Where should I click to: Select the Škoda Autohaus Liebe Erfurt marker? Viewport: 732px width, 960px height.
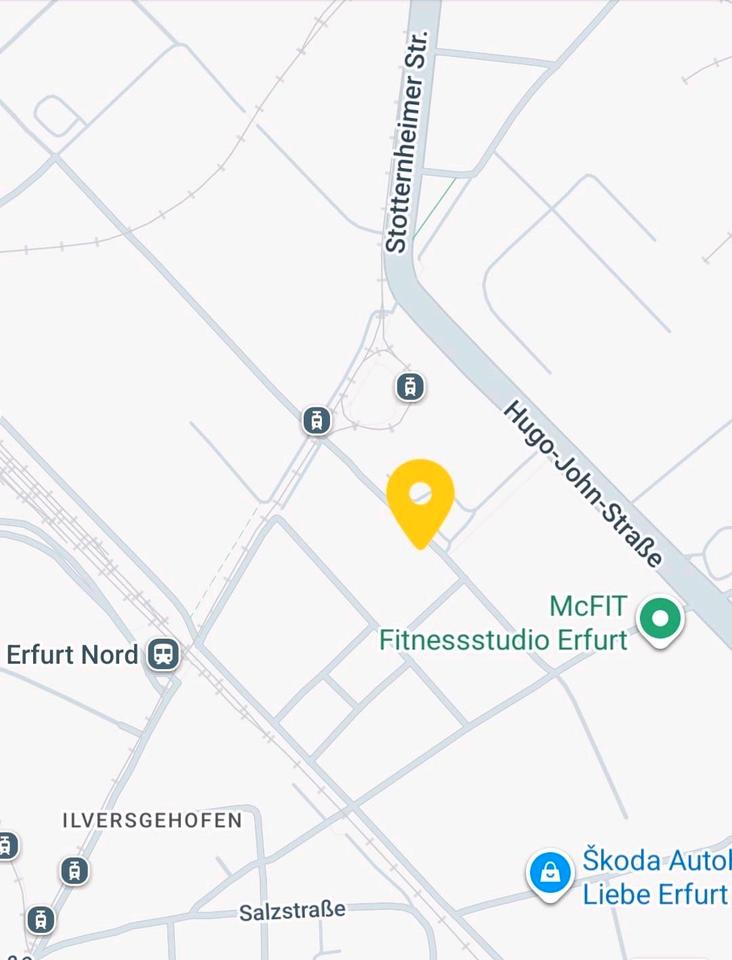click(550, 873)
